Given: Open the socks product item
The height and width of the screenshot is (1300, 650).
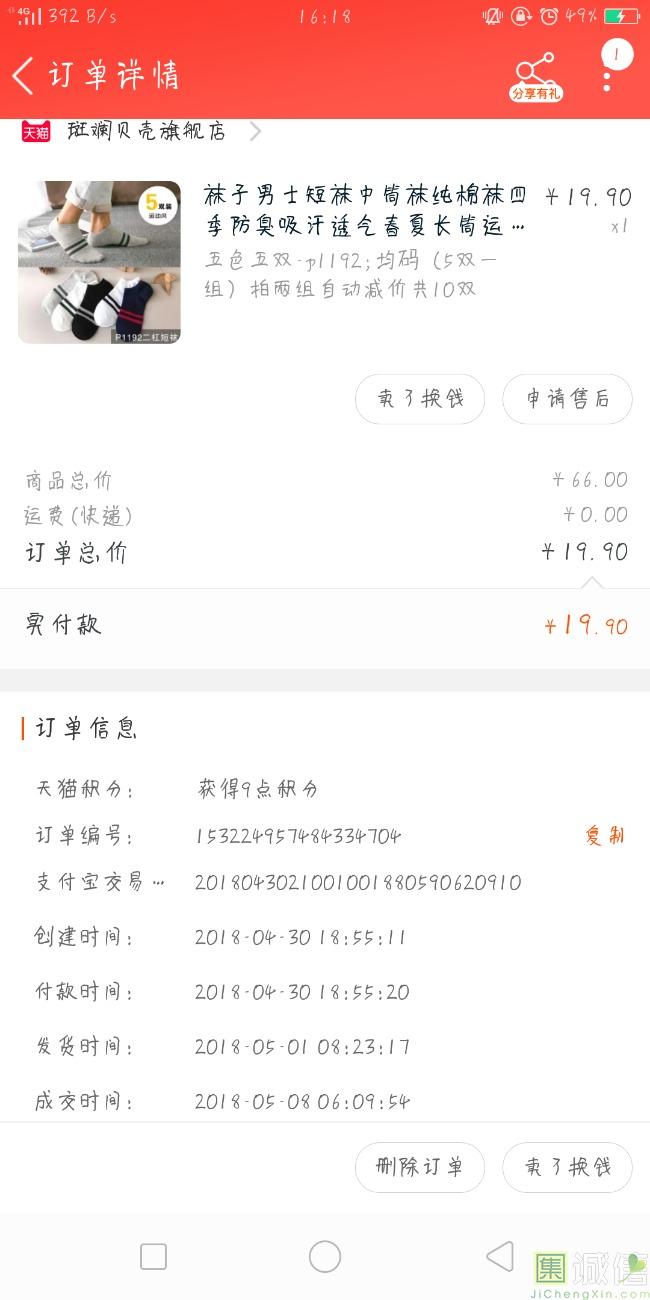Looking at the screenshot, I should point(325,262).
